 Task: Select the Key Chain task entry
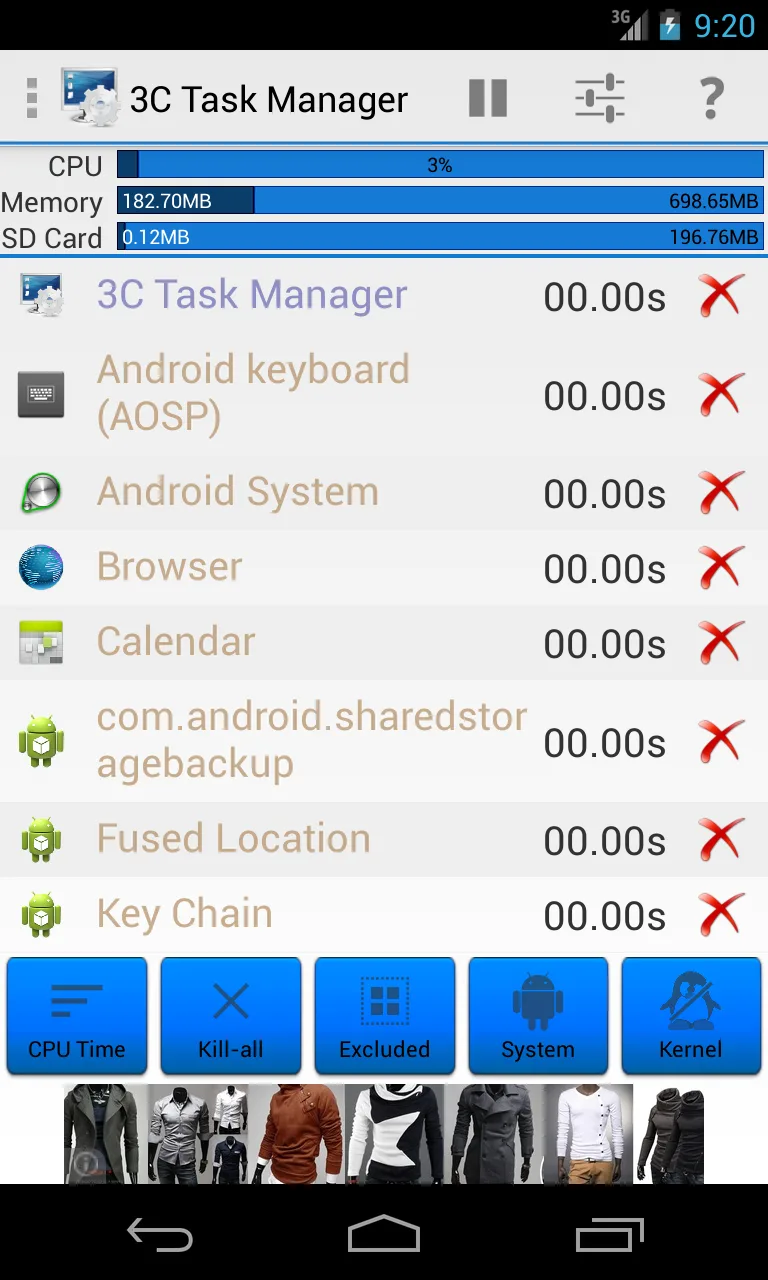183,913
